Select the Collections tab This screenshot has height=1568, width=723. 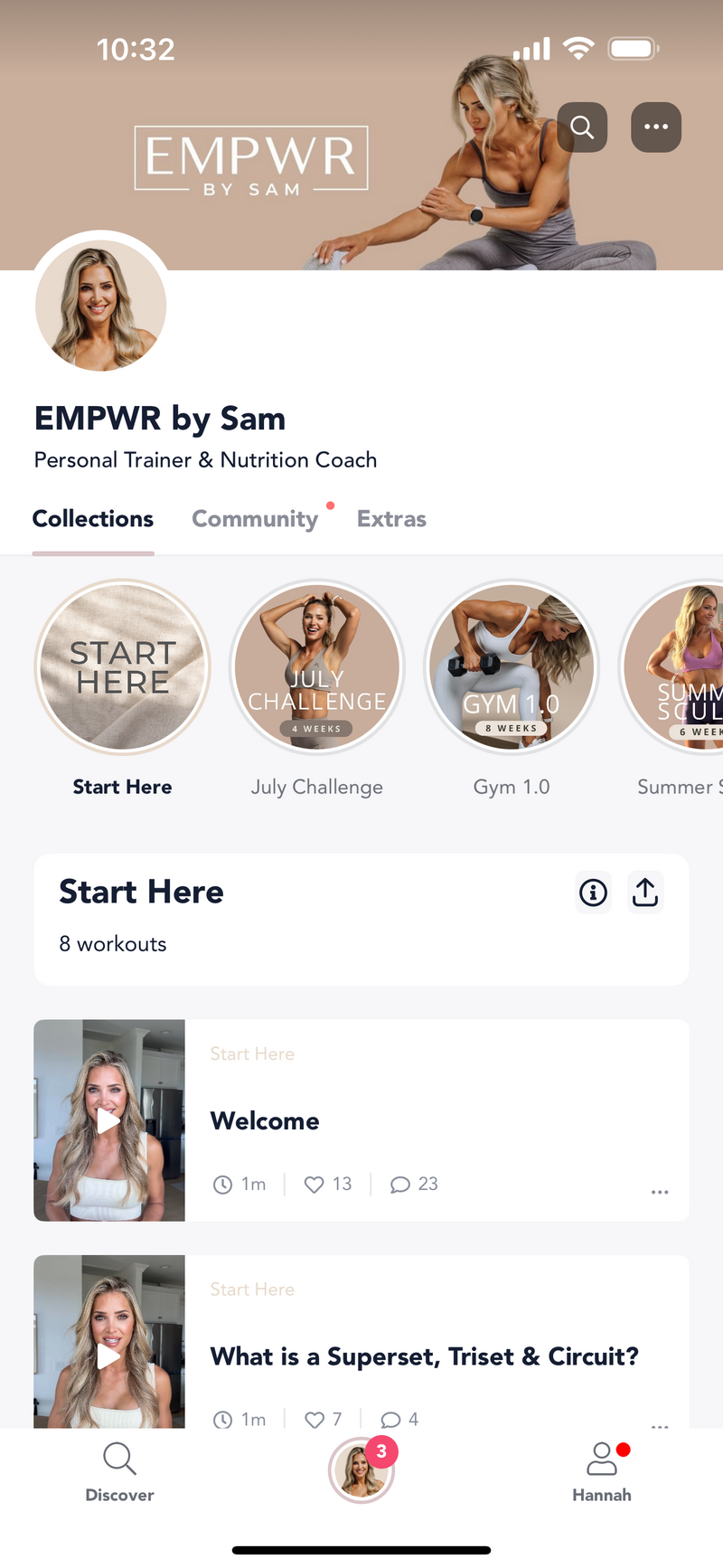[93, 519]
